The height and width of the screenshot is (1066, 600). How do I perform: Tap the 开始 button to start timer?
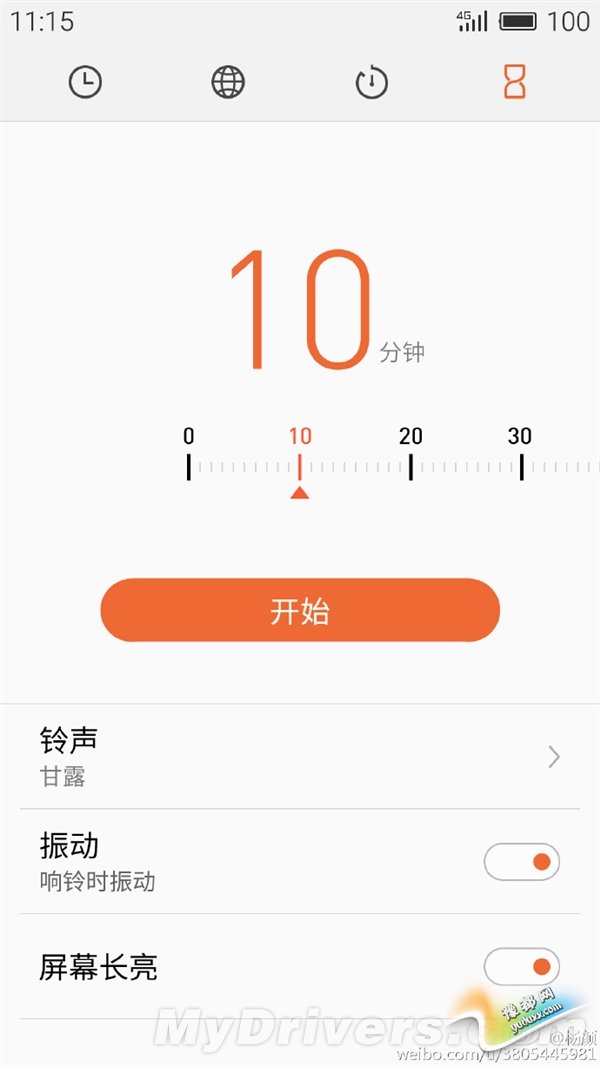pos(300,610)
